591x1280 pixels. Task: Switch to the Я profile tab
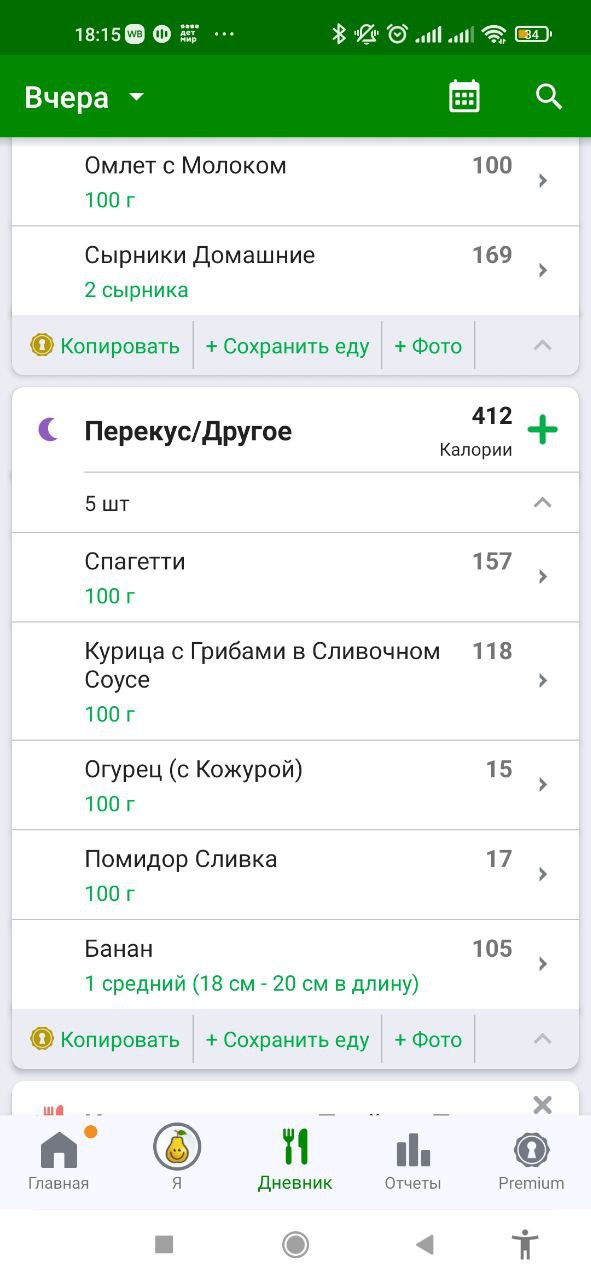[x=177, y=1161]
